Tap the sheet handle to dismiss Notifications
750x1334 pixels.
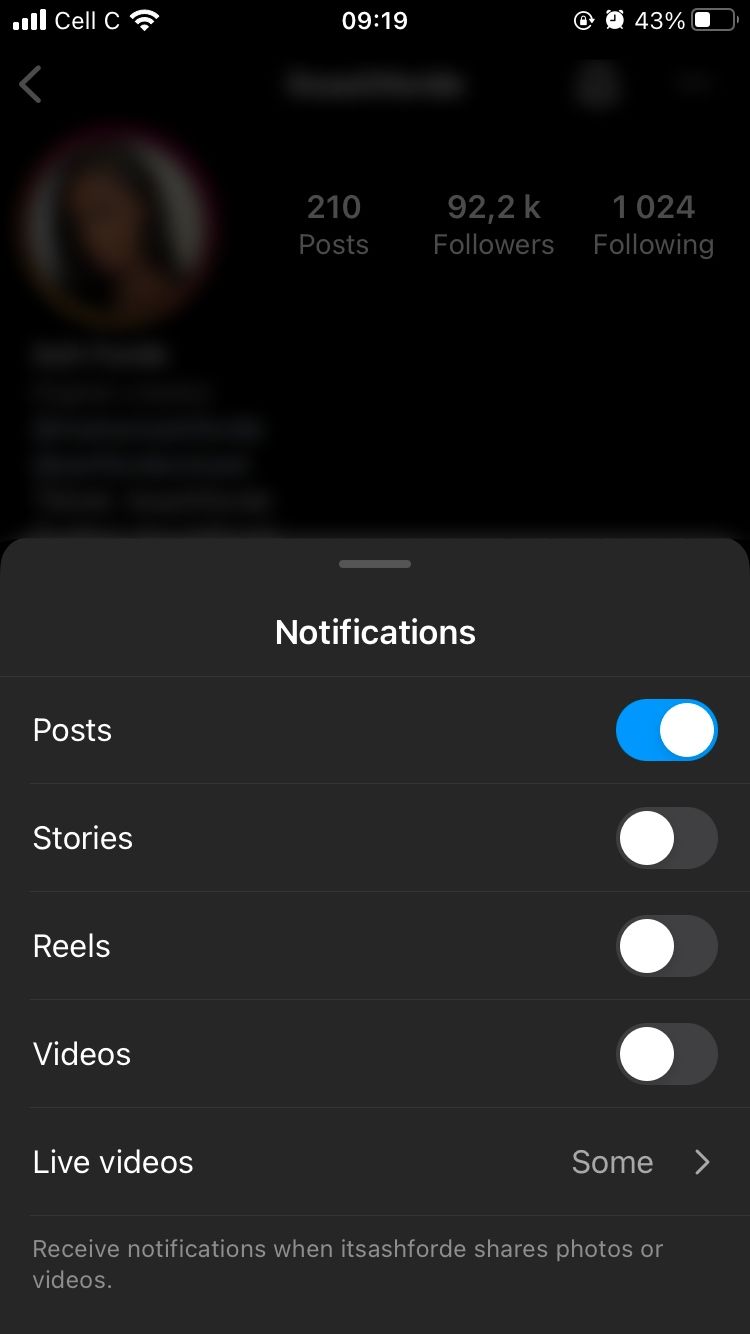[375, 564]
